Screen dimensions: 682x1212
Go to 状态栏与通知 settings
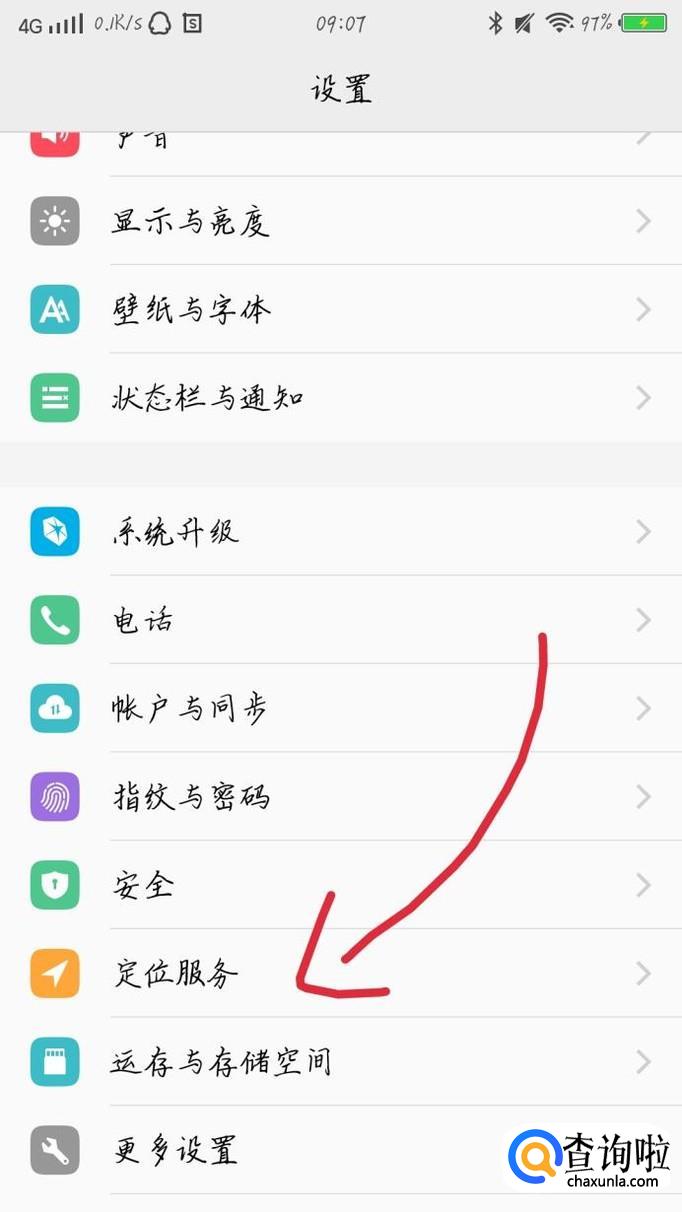341,397
